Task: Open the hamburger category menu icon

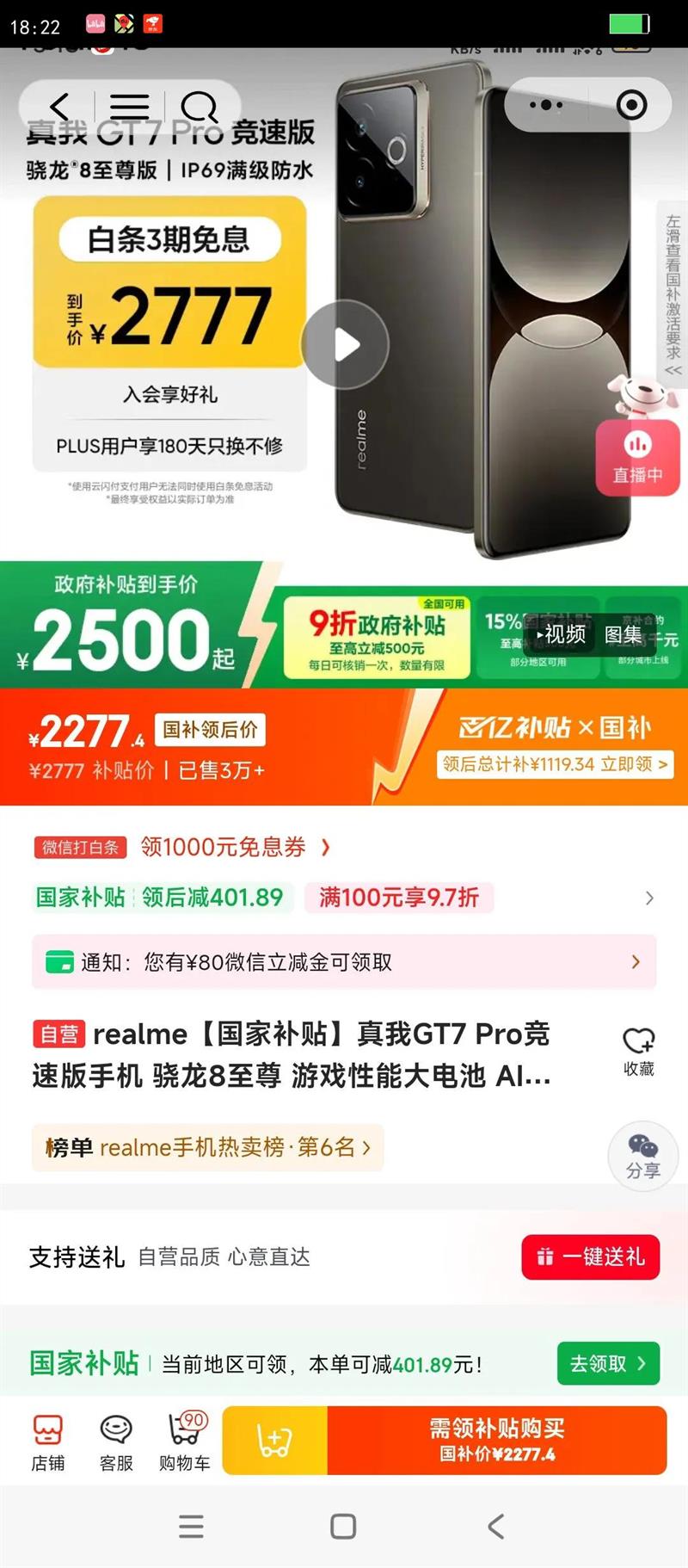Action: point(131,106)
